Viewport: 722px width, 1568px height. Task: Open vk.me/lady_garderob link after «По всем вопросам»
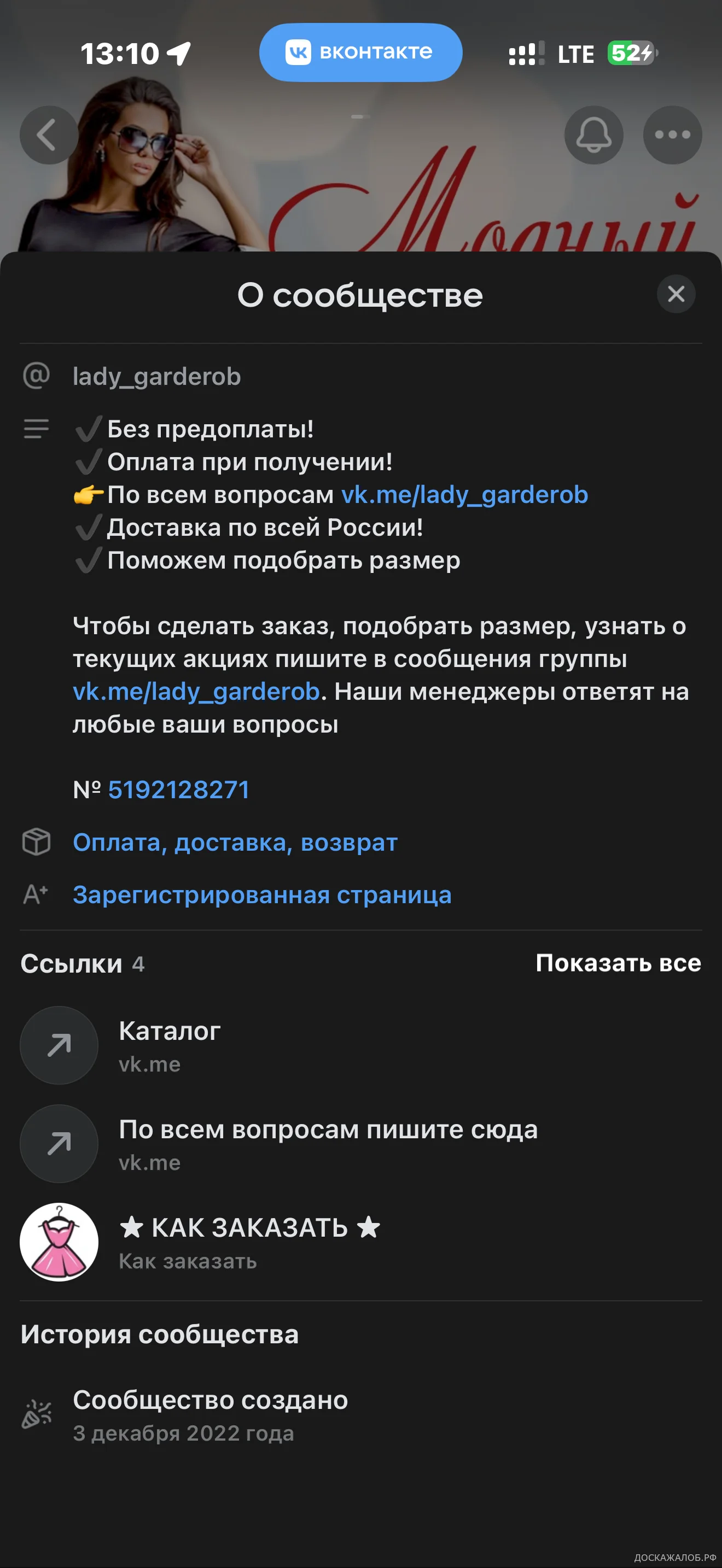click(464, 495)
